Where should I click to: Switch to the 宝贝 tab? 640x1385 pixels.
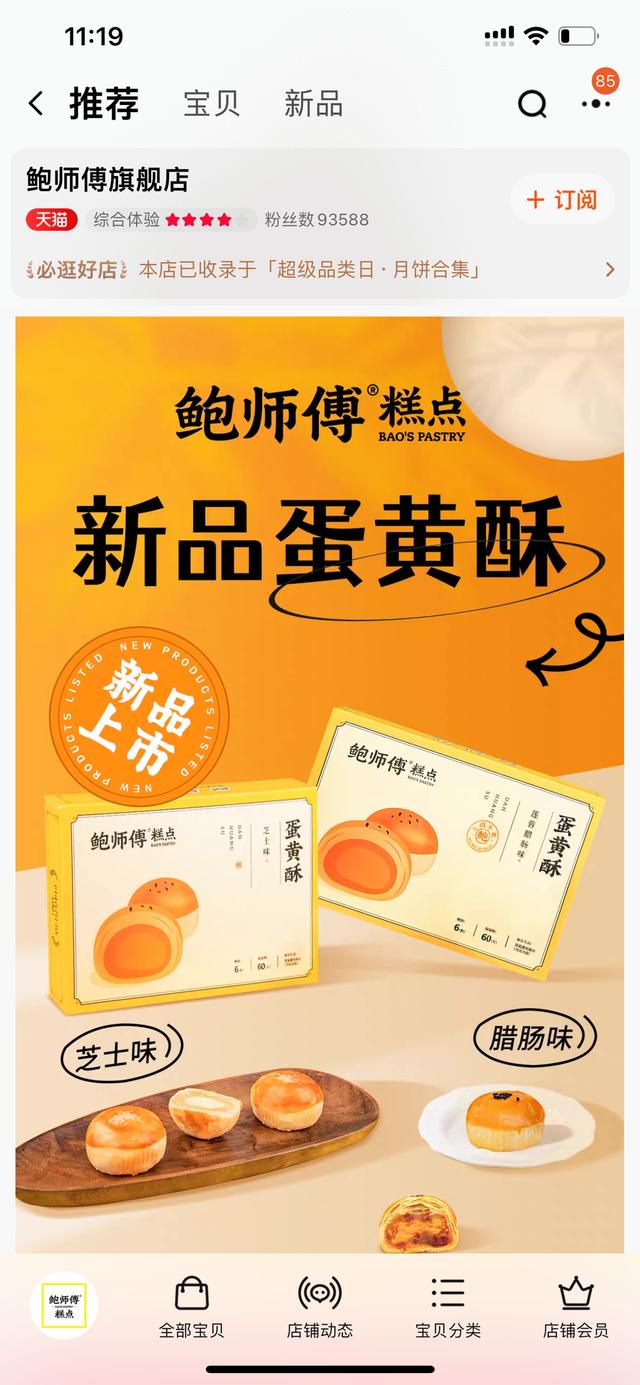click(x=211, y=103)
